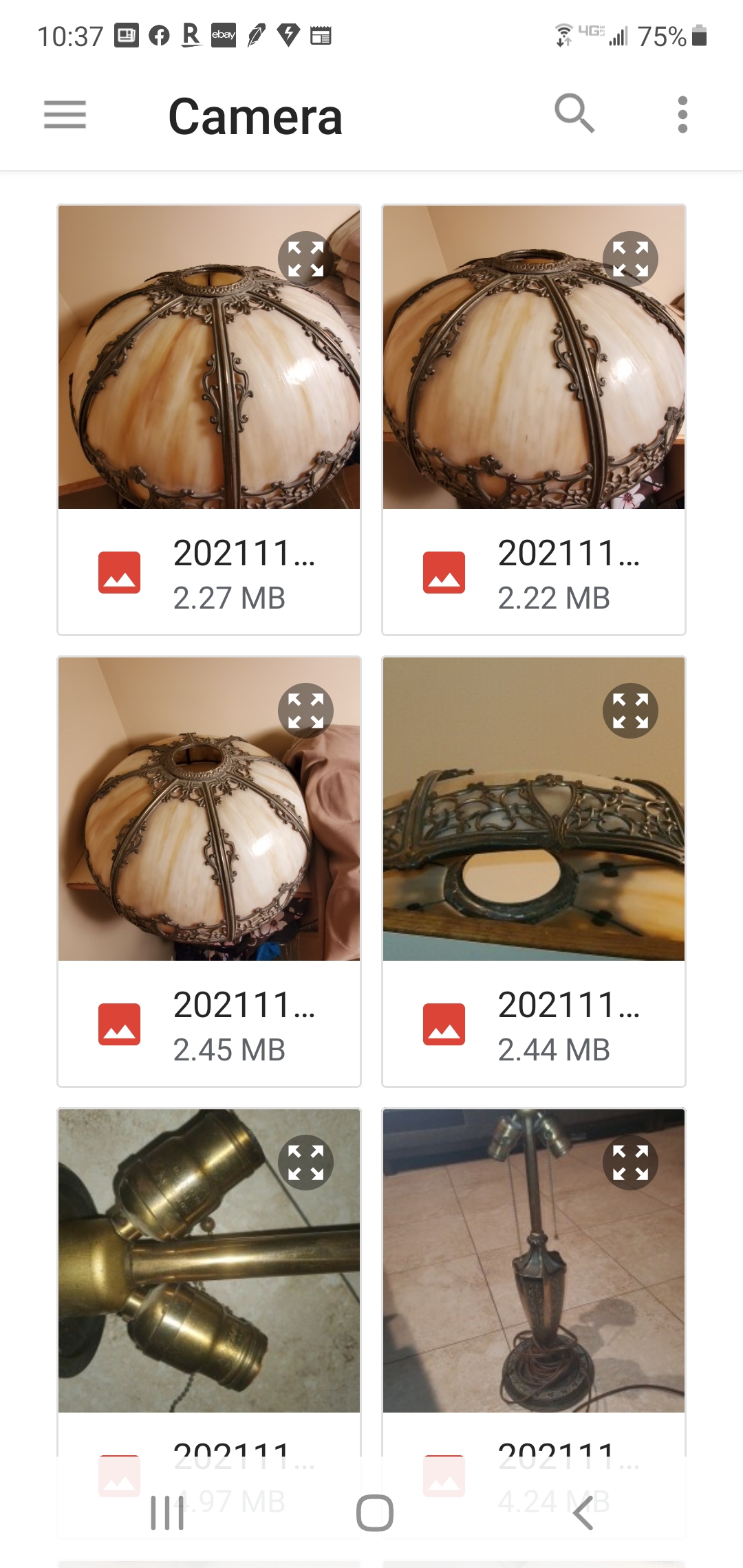Tap the Camera folder title
This screenshot has height=1568, width=743.
tap(256, 116)
